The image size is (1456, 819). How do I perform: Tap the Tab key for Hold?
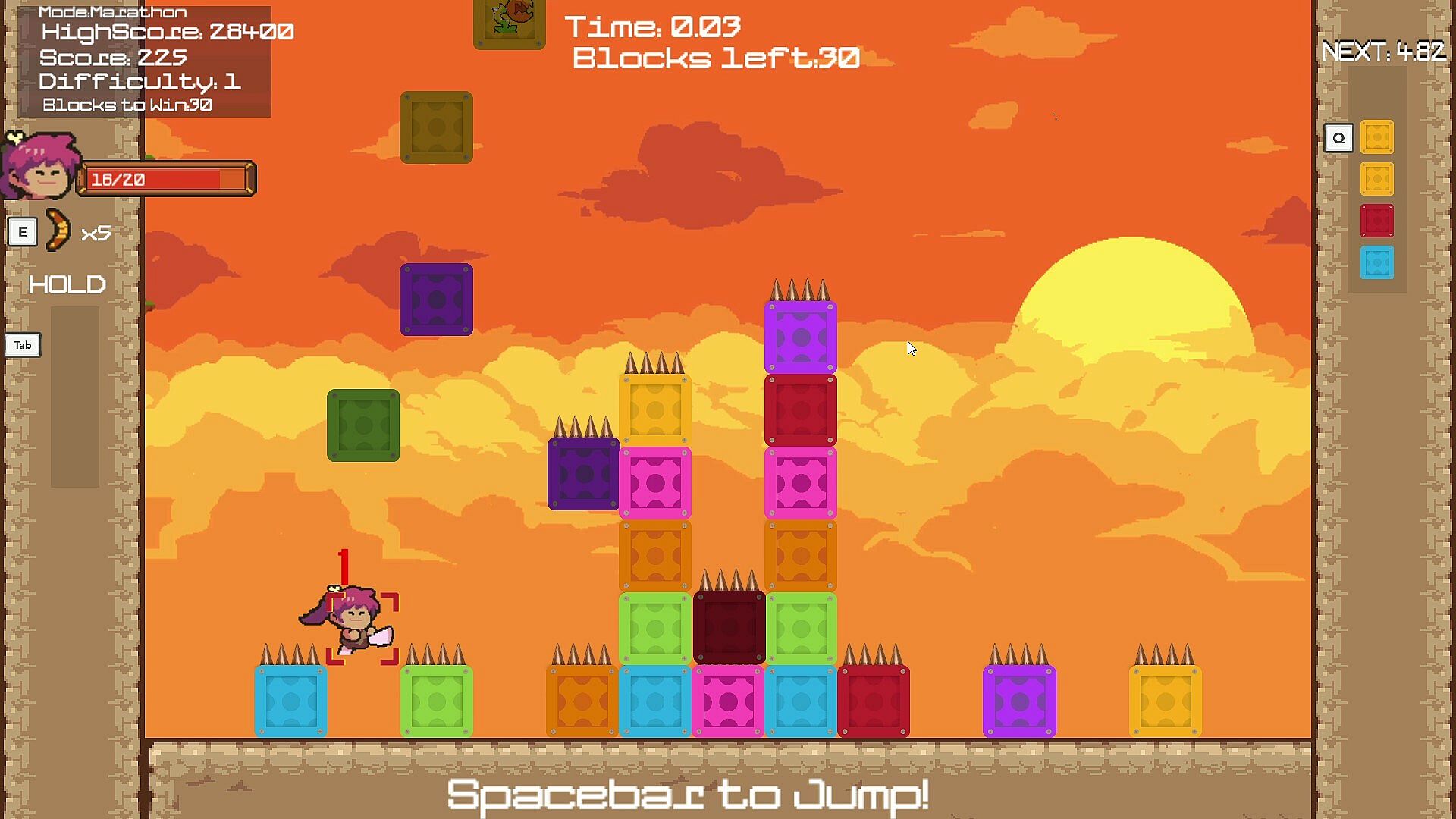23,345
